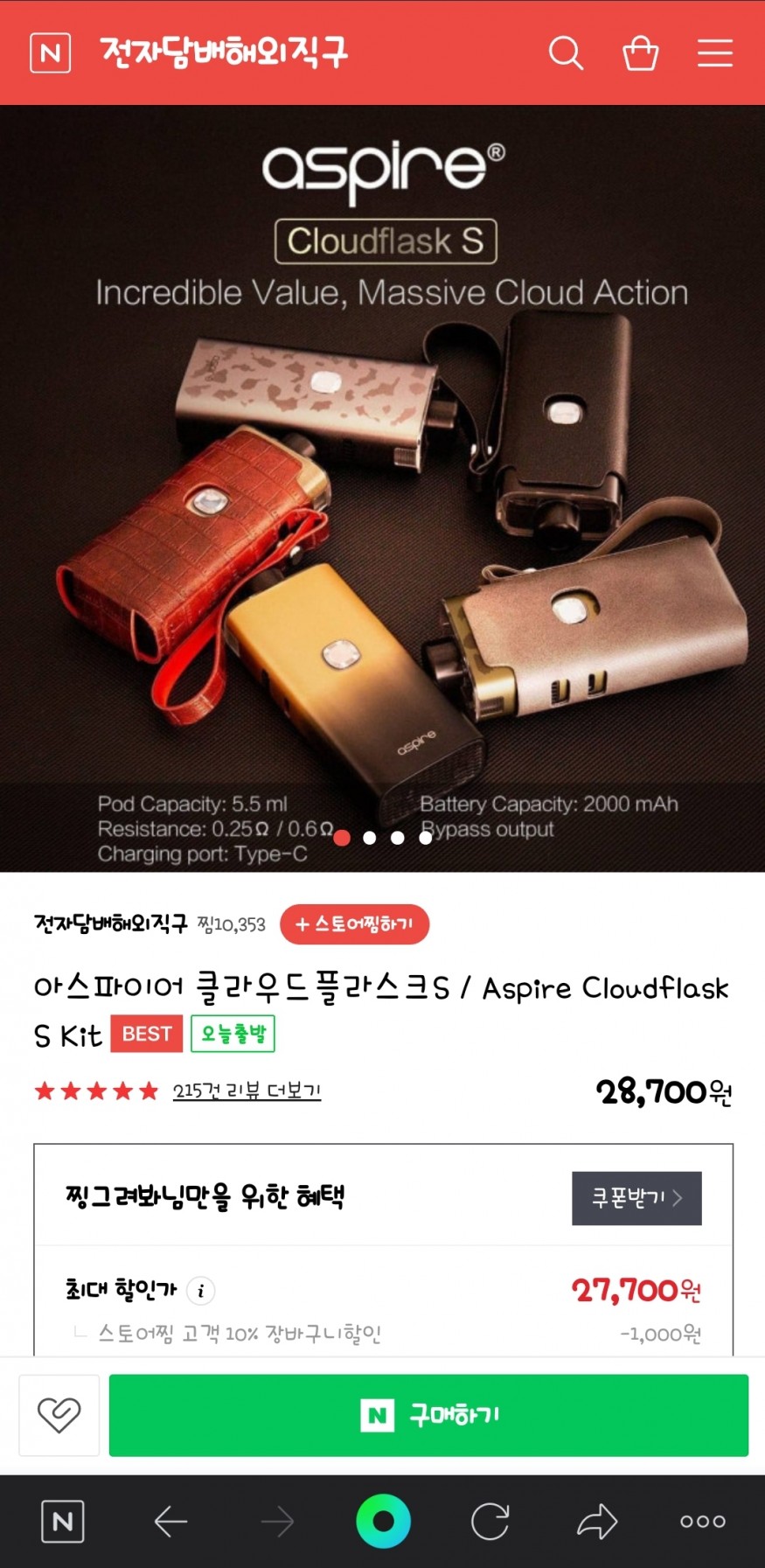Open the search magnifier icon
The width and height of the screenshot is (765, 1568).
(x=566, y=53)
